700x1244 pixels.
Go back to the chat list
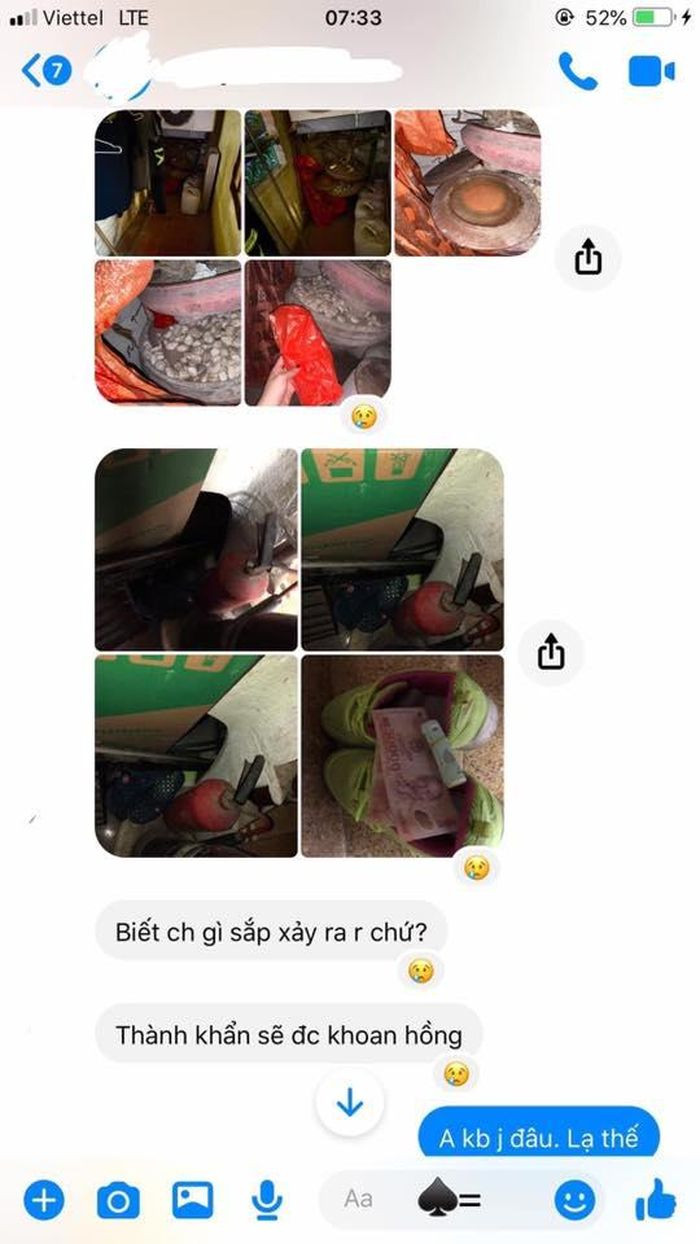point(46,71)
